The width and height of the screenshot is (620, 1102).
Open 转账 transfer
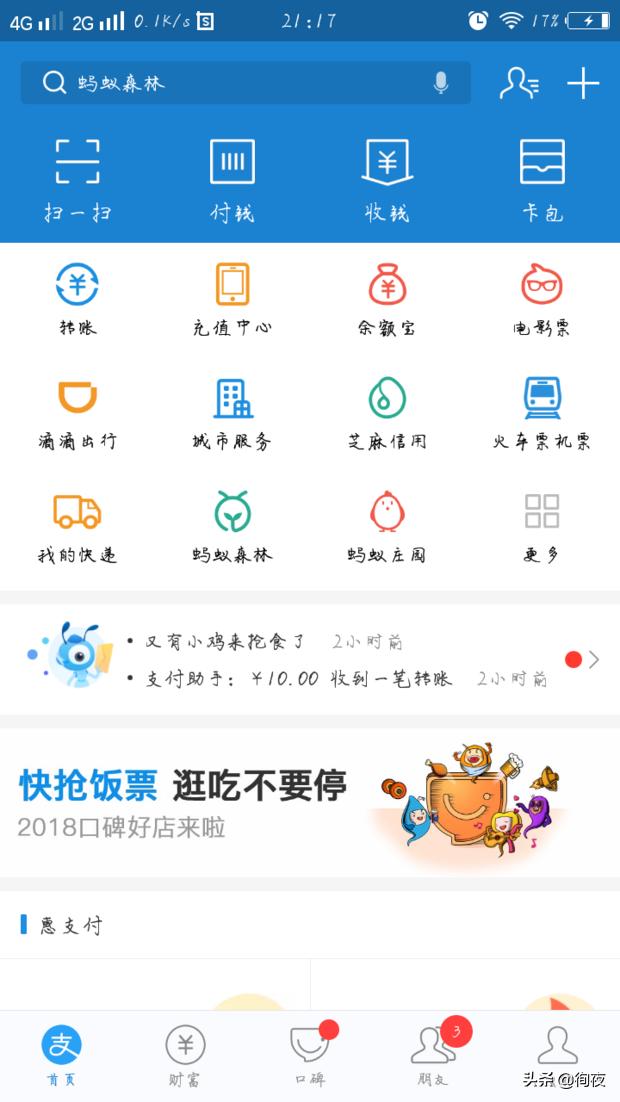(x=77, y=298)
